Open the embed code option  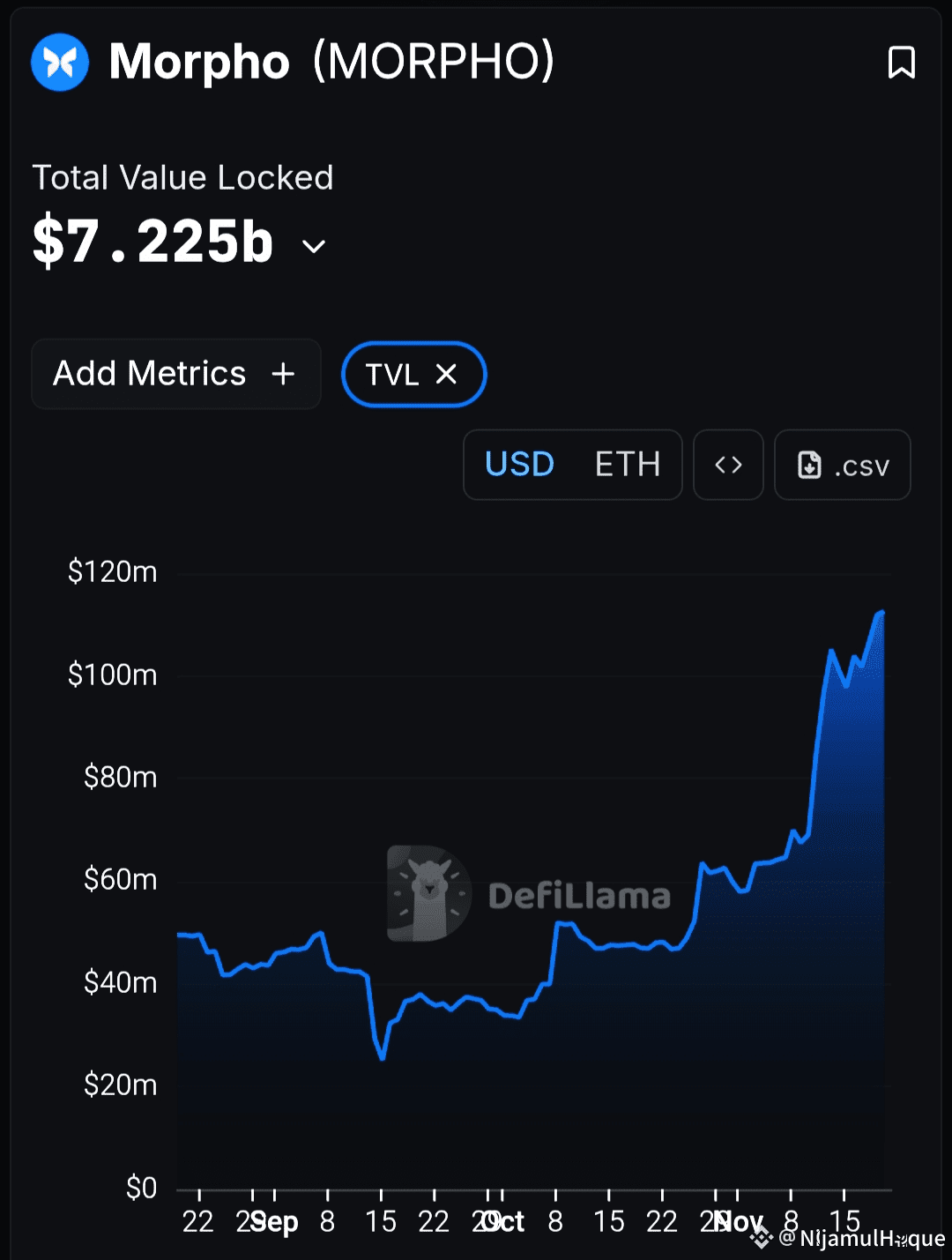click(728, 465)
